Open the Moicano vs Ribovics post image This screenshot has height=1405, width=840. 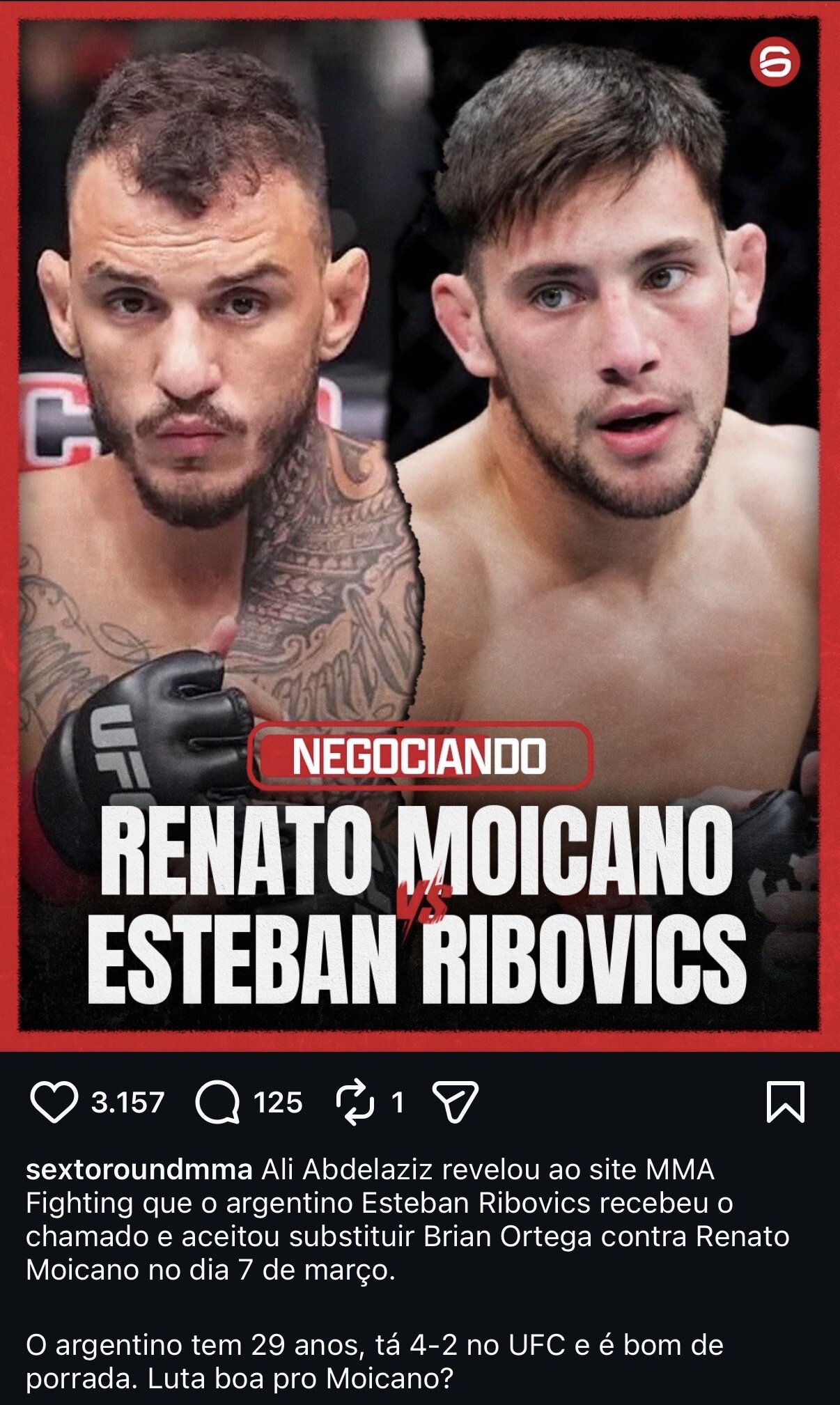pos(419,488)
